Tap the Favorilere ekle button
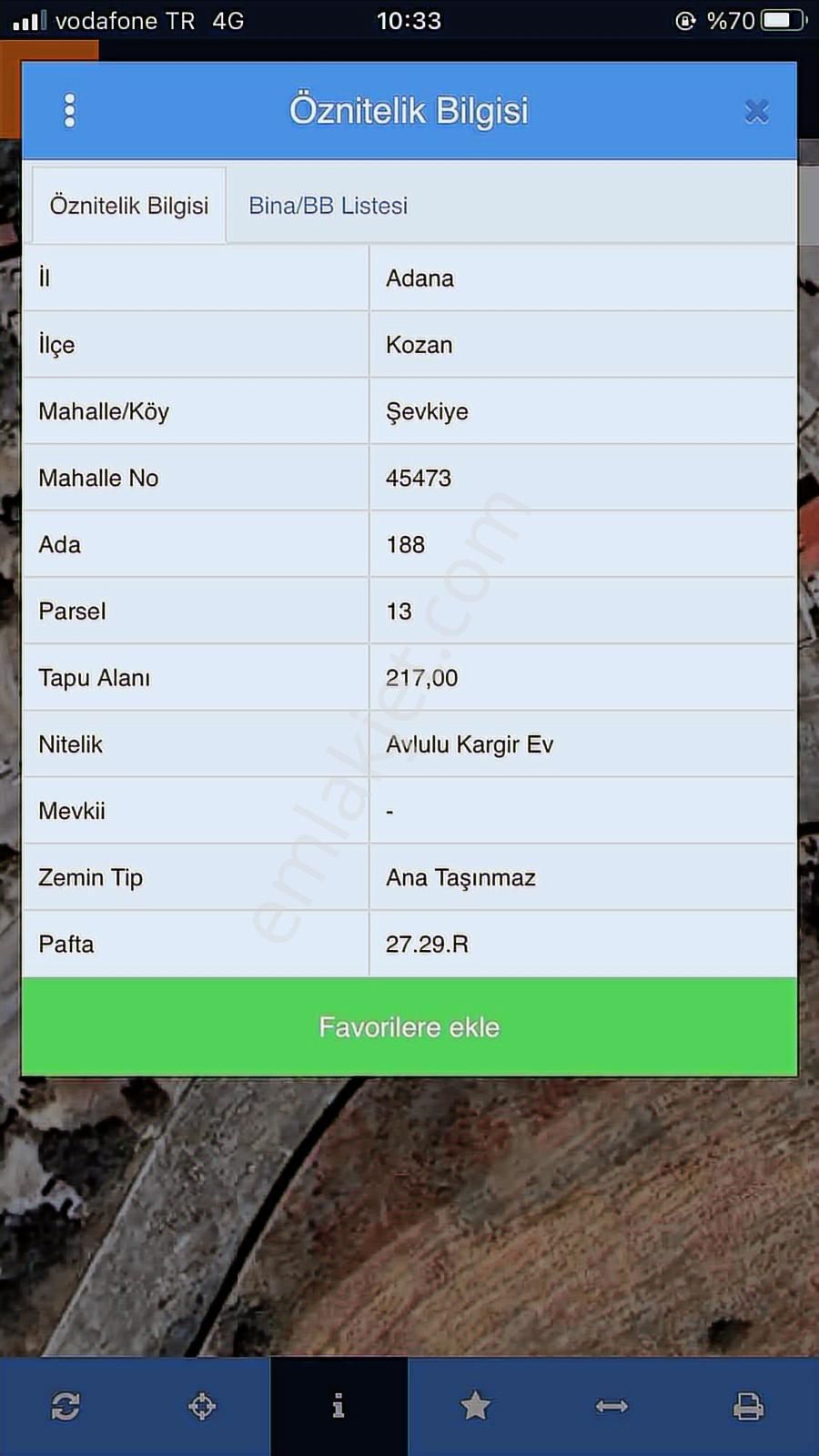Screen dimensions: 819x1456 [x=409, y=1027]
